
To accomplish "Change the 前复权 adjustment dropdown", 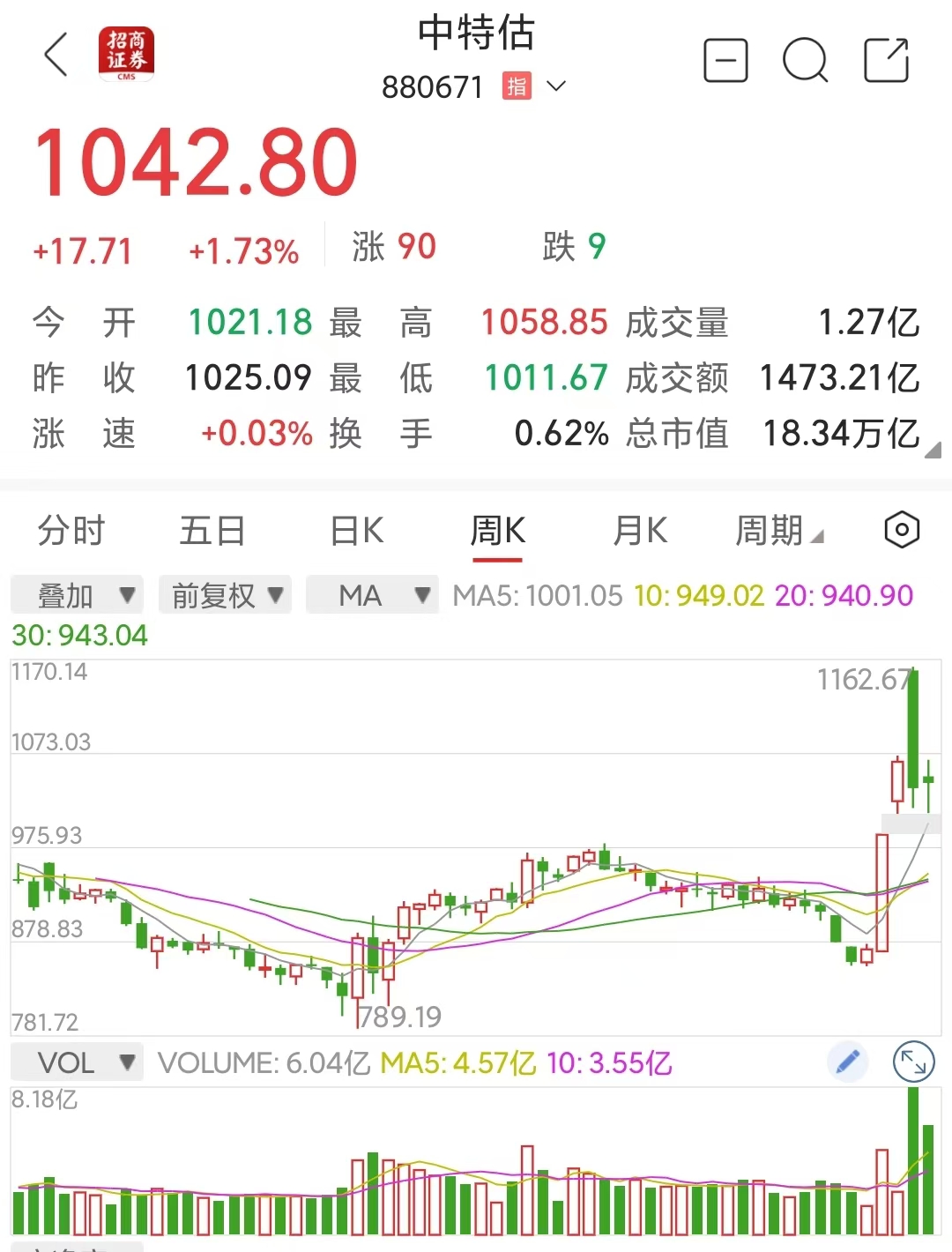I will [227, 595].
